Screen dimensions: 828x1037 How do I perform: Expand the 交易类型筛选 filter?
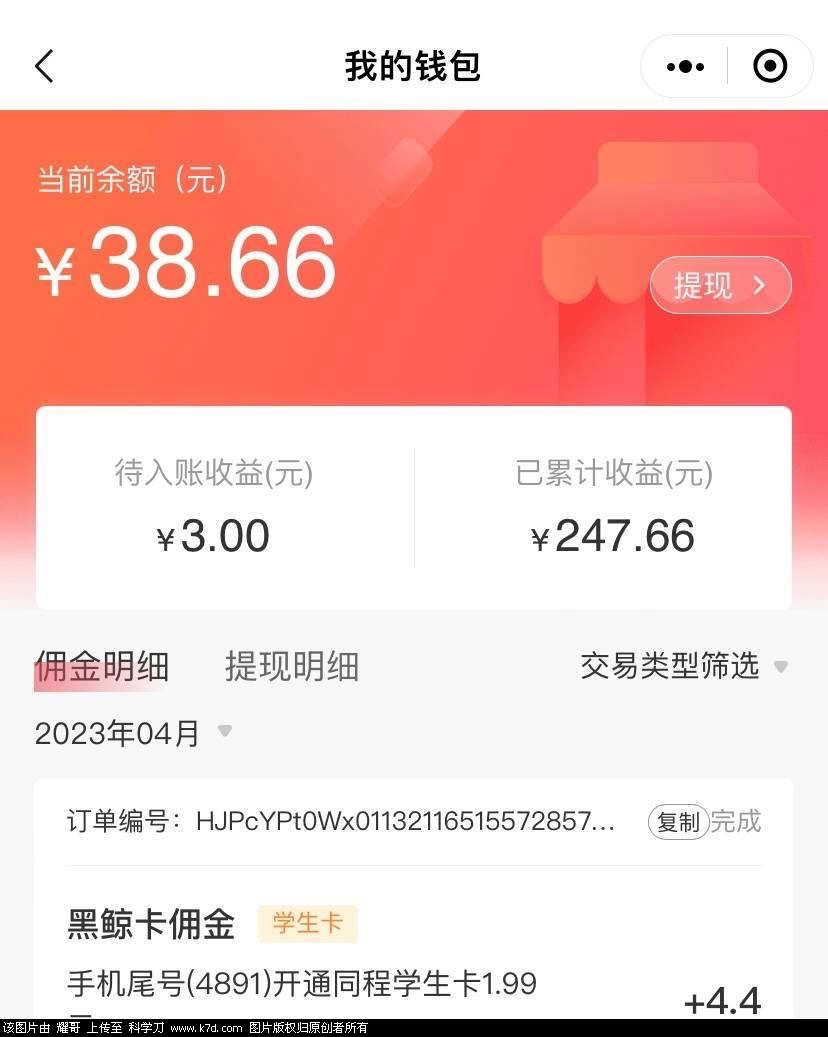[x=683, y=666]
